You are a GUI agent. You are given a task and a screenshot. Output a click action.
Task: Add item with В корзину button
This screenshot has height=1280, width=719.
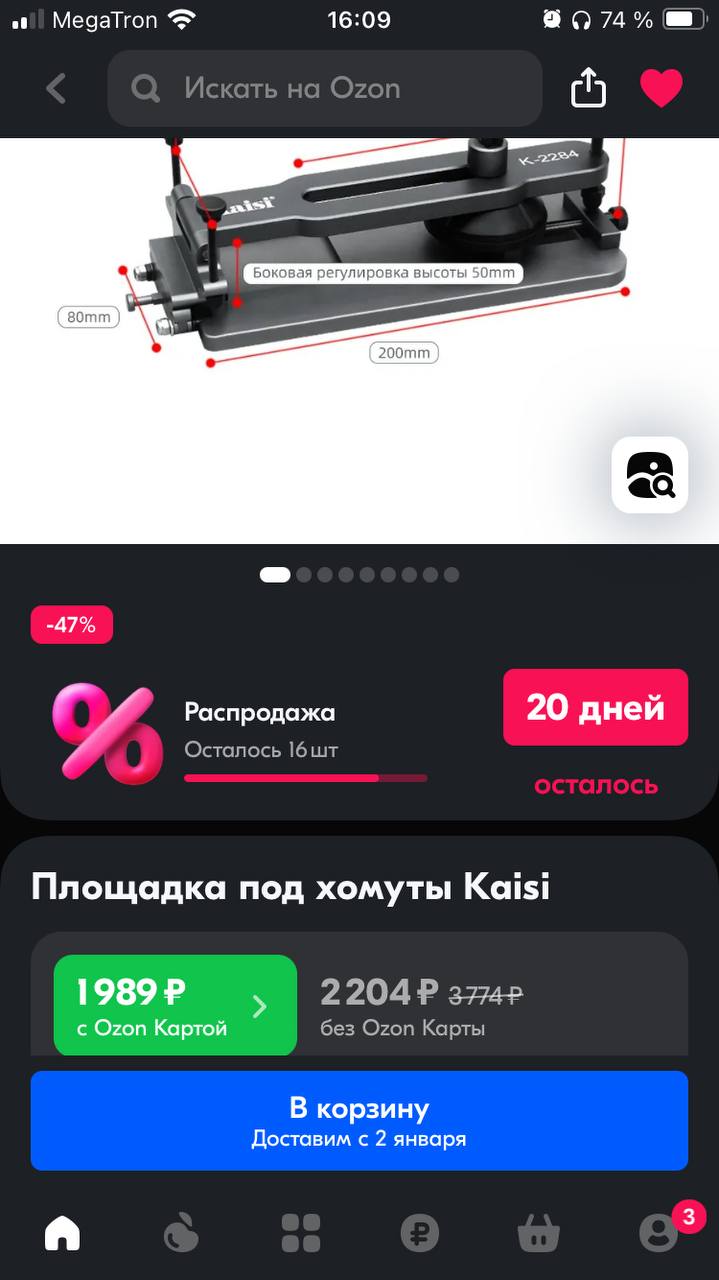359,1120
